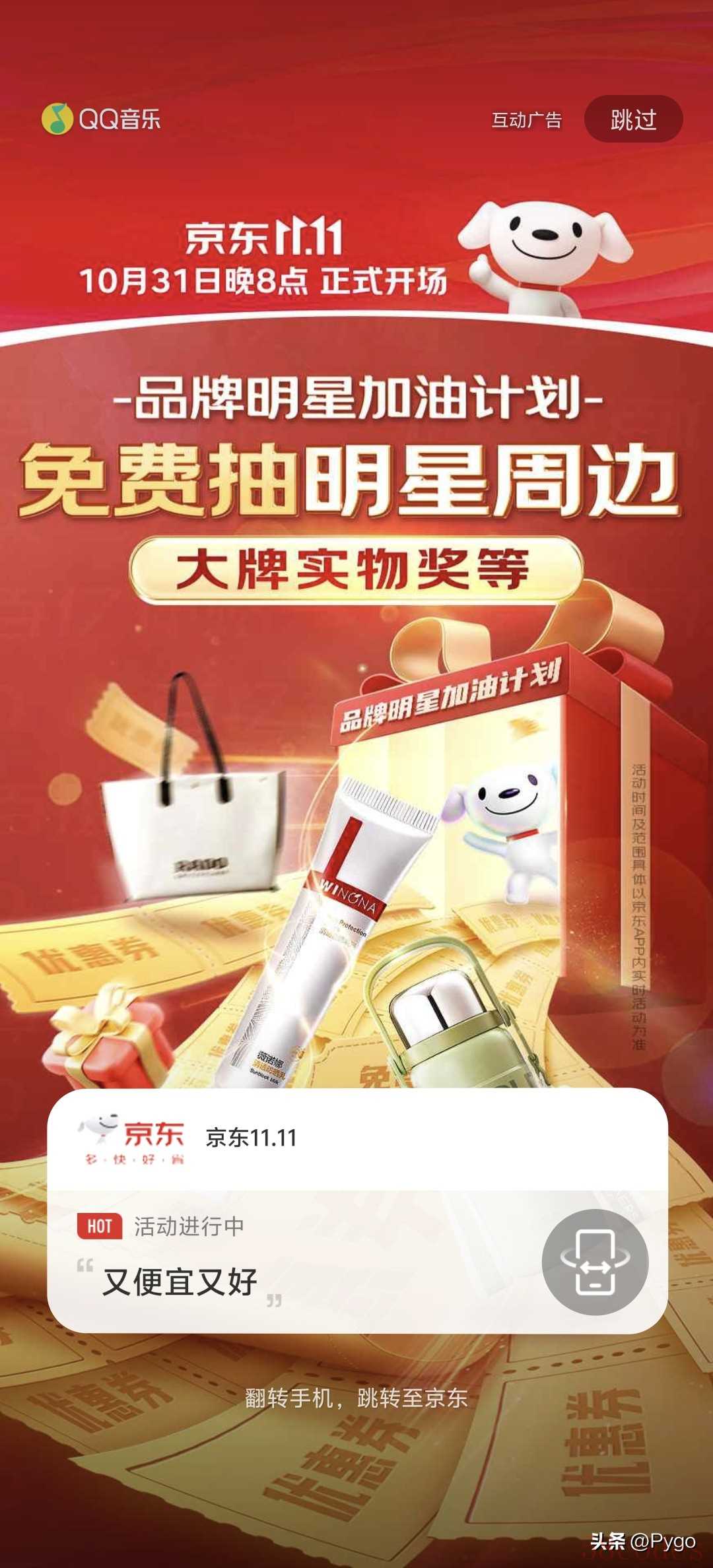Tap the flip-phone icon to jump to 京东
This screenshot has width=713, height=1568.
tap(595, 1261)
